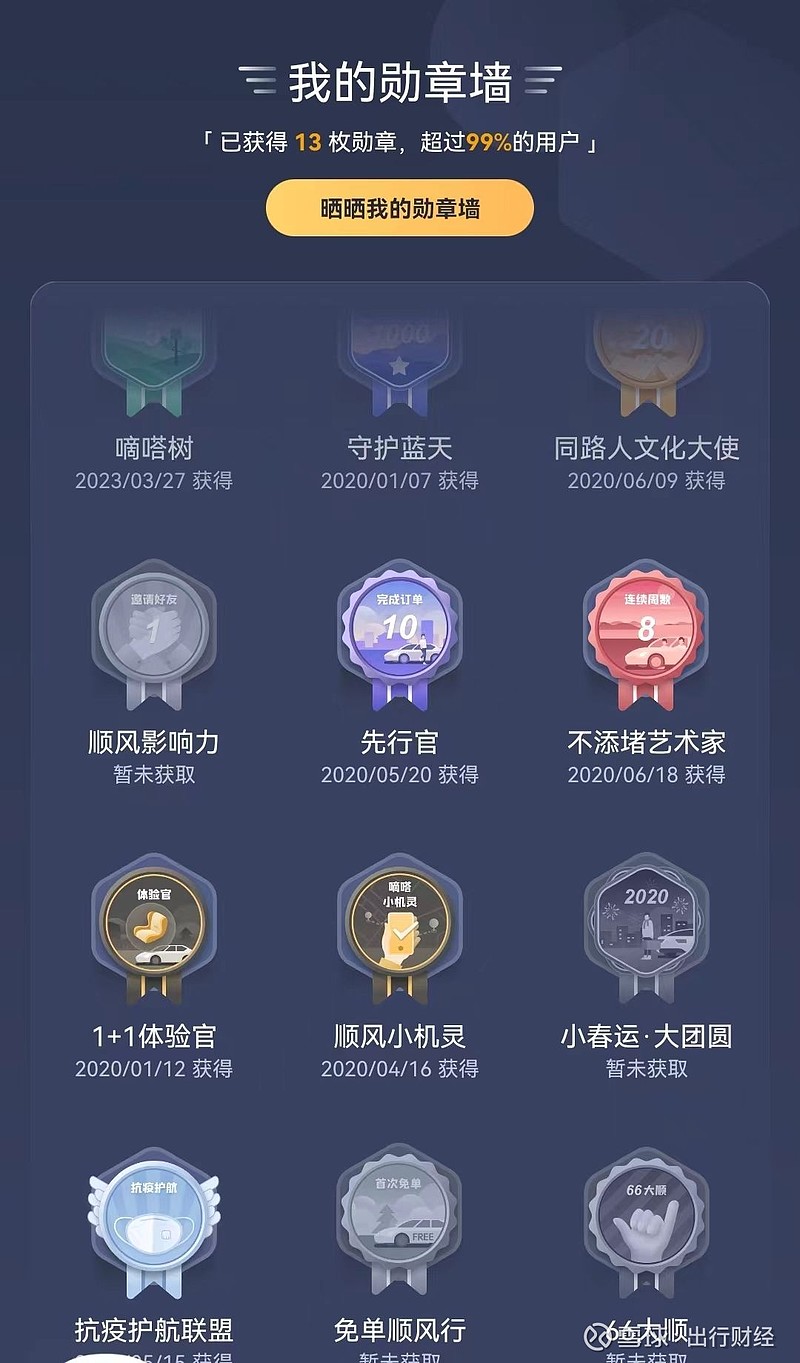
Task: Select the 先行官 badge
Action: pyautogui.click(x=400, y=635)
